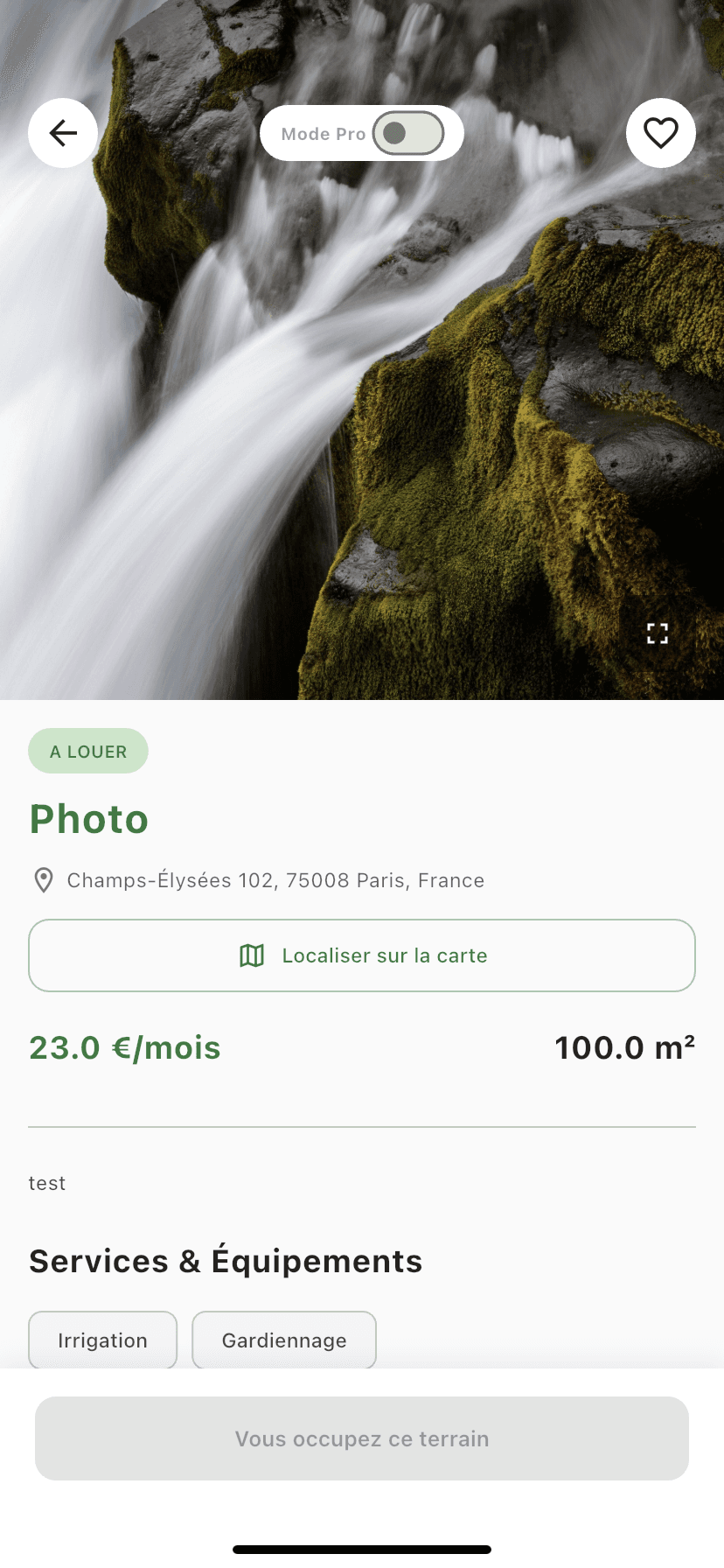This screenshot has height=1568, width=724.
Task: Tap the location pin next to the address
Action: coord(43,880)
